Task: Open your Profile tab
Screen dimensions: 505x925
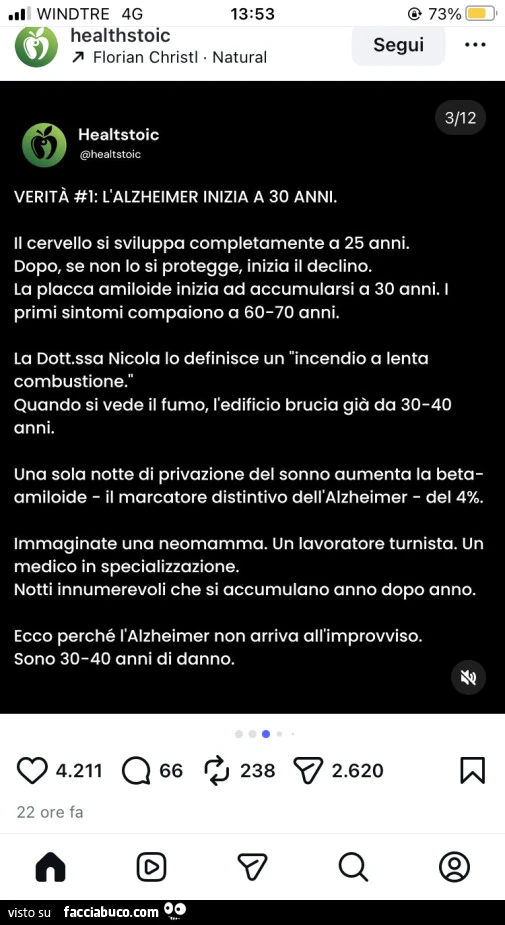Action: click(x=454, y=867)
